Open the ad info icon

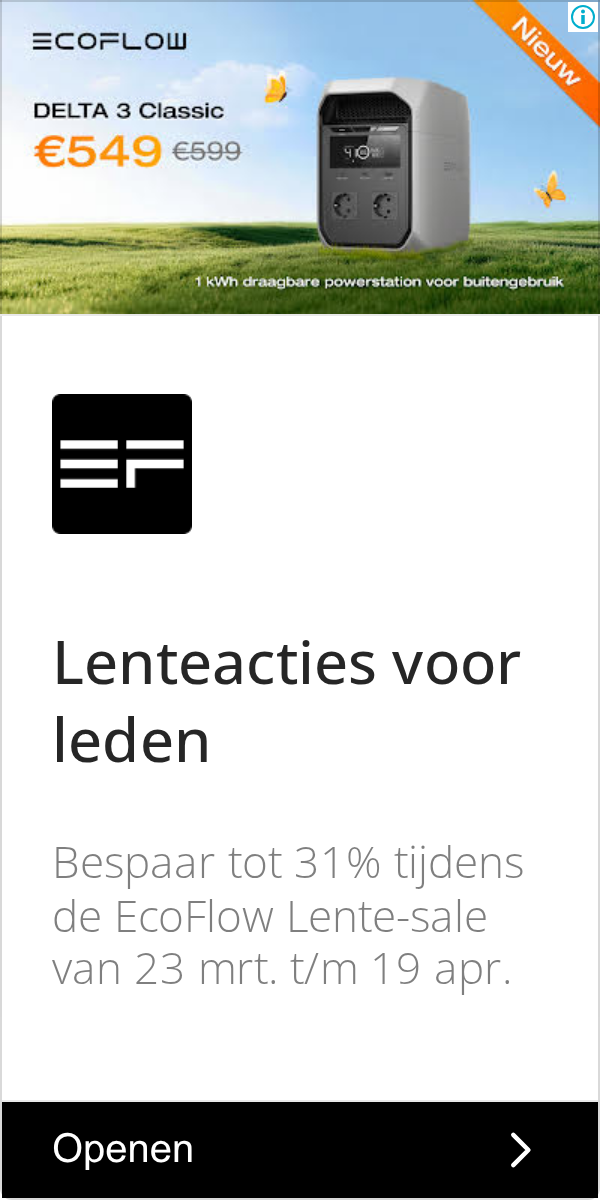click(x=583, y=16)
